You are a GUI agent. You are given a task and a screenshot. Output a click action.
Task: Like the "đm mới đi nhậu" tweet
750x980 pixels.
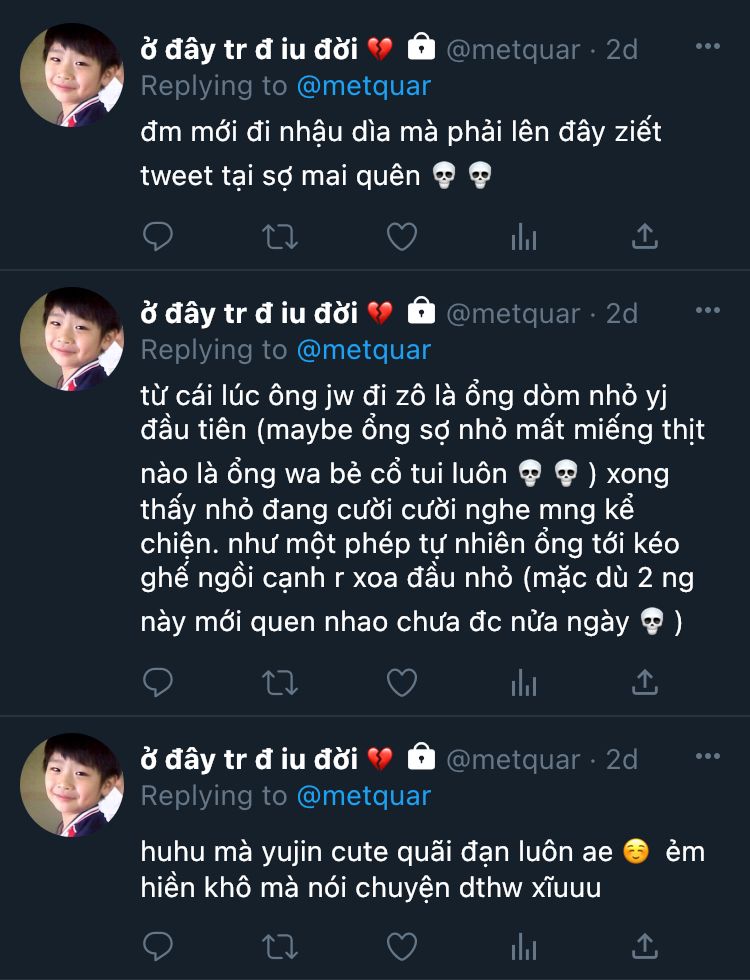point(402,237)
